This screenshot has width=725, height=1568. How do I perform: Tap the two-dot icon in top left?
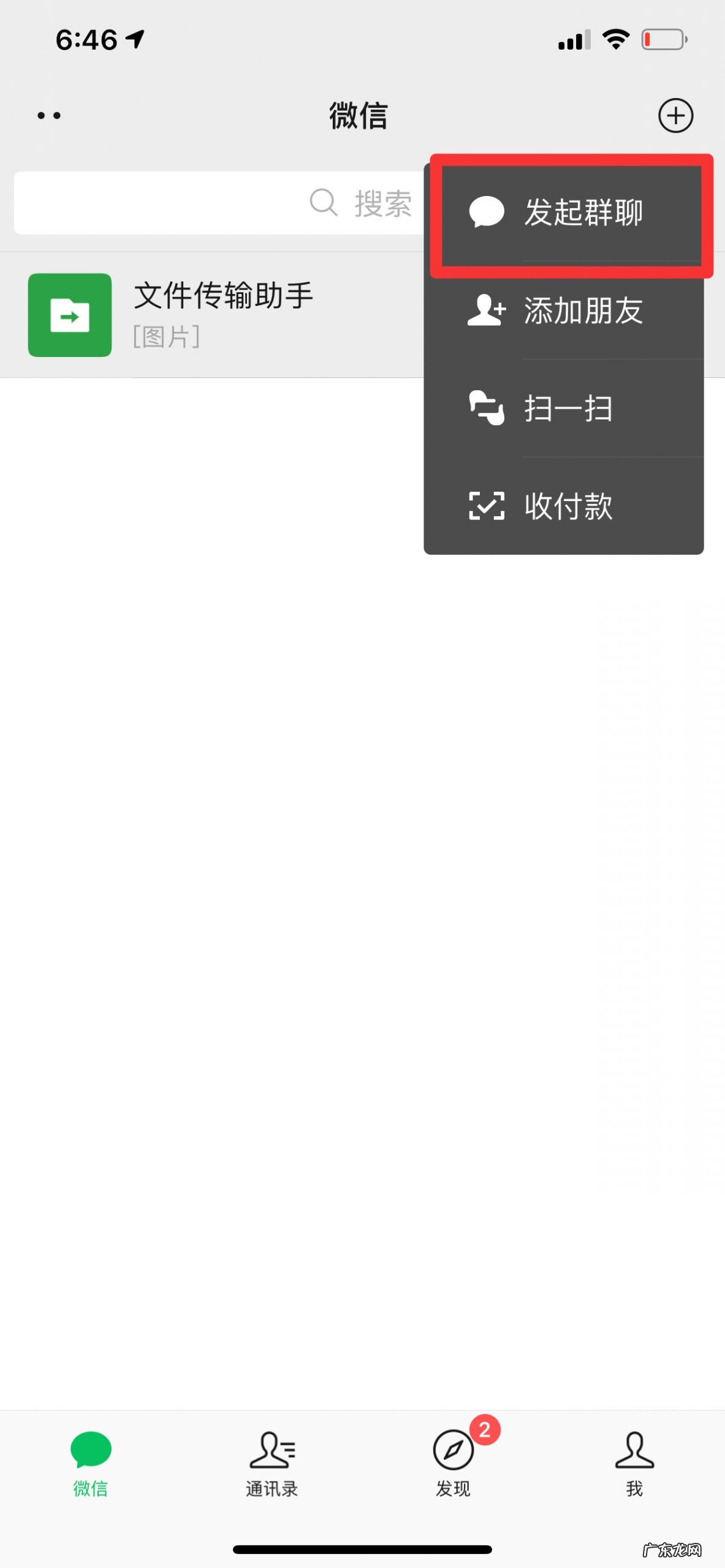pyautogui.click(x=49, y=116)
